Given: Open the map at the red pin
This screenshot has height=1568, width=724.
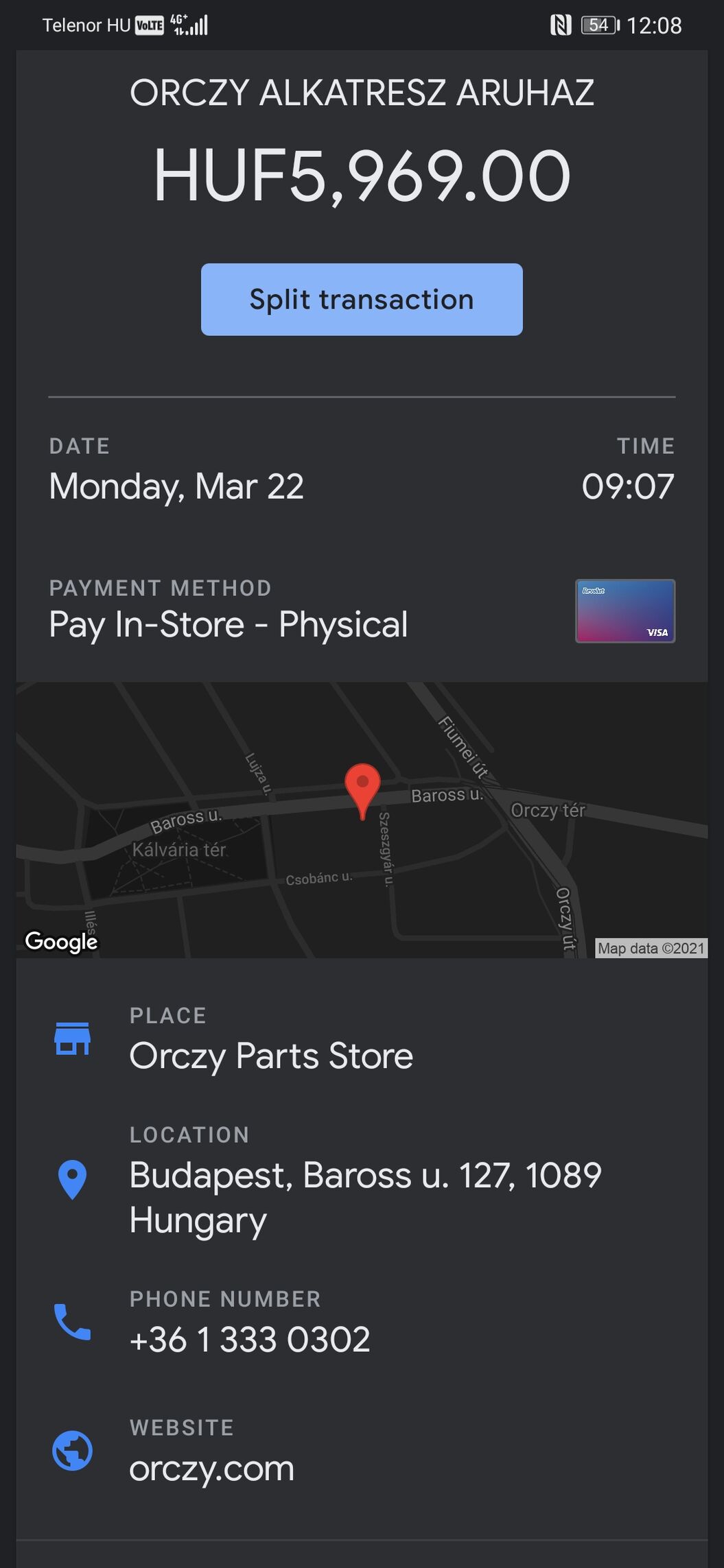Looking at the screenshot, I should coord(362,792).
